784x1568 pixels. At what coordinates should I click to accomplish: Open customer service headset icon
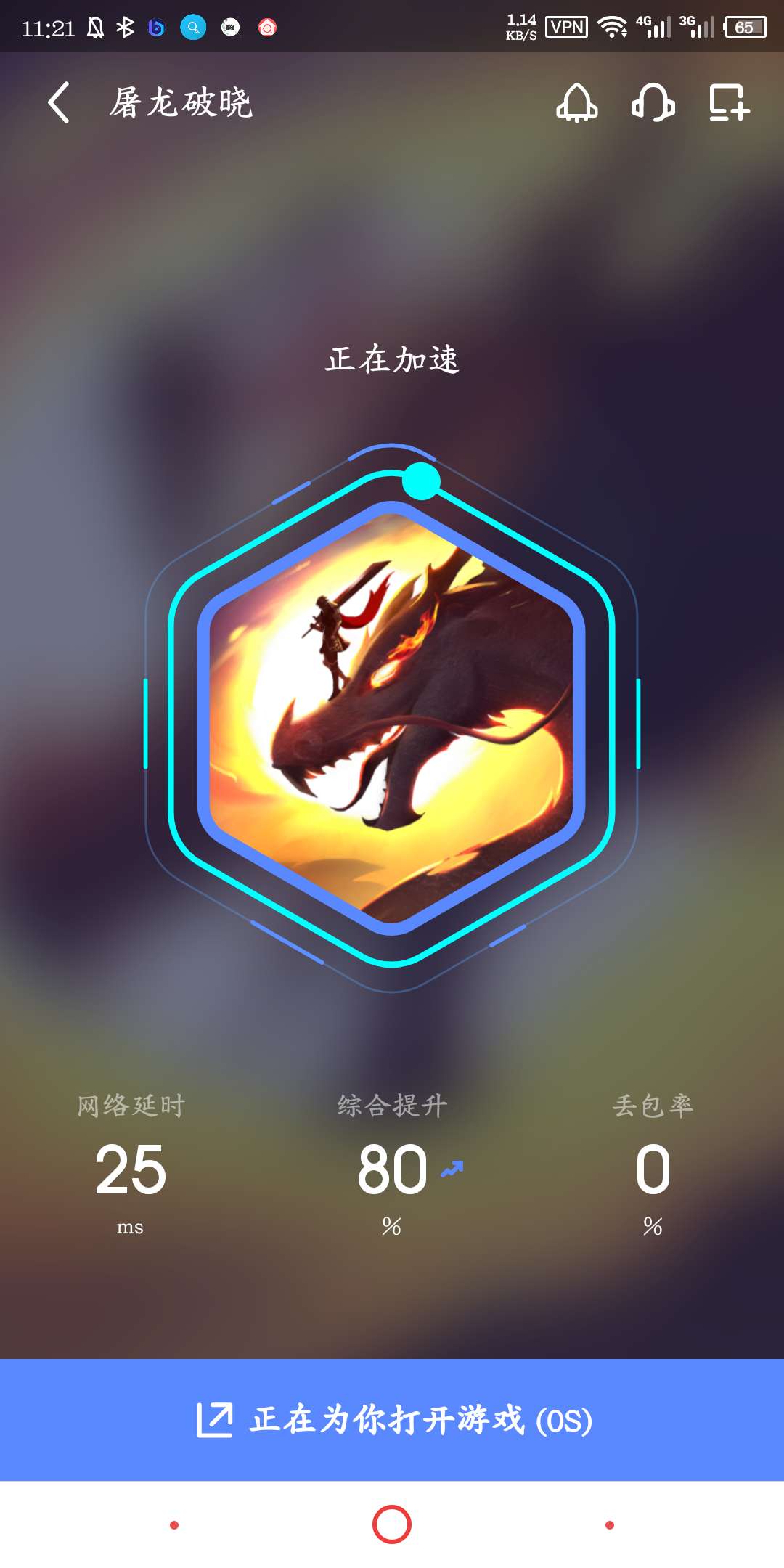[653, 102]
